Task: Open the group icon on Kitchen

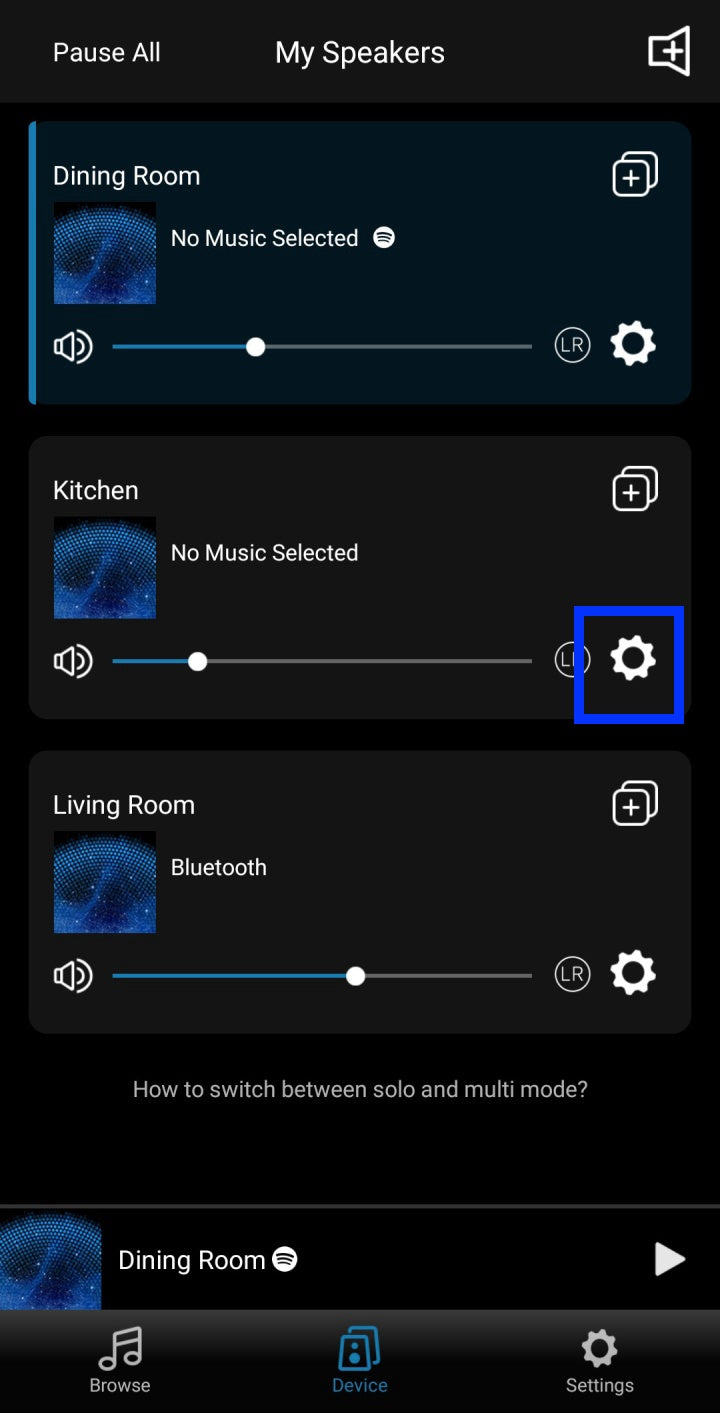Action: click(x=635, y=489)
